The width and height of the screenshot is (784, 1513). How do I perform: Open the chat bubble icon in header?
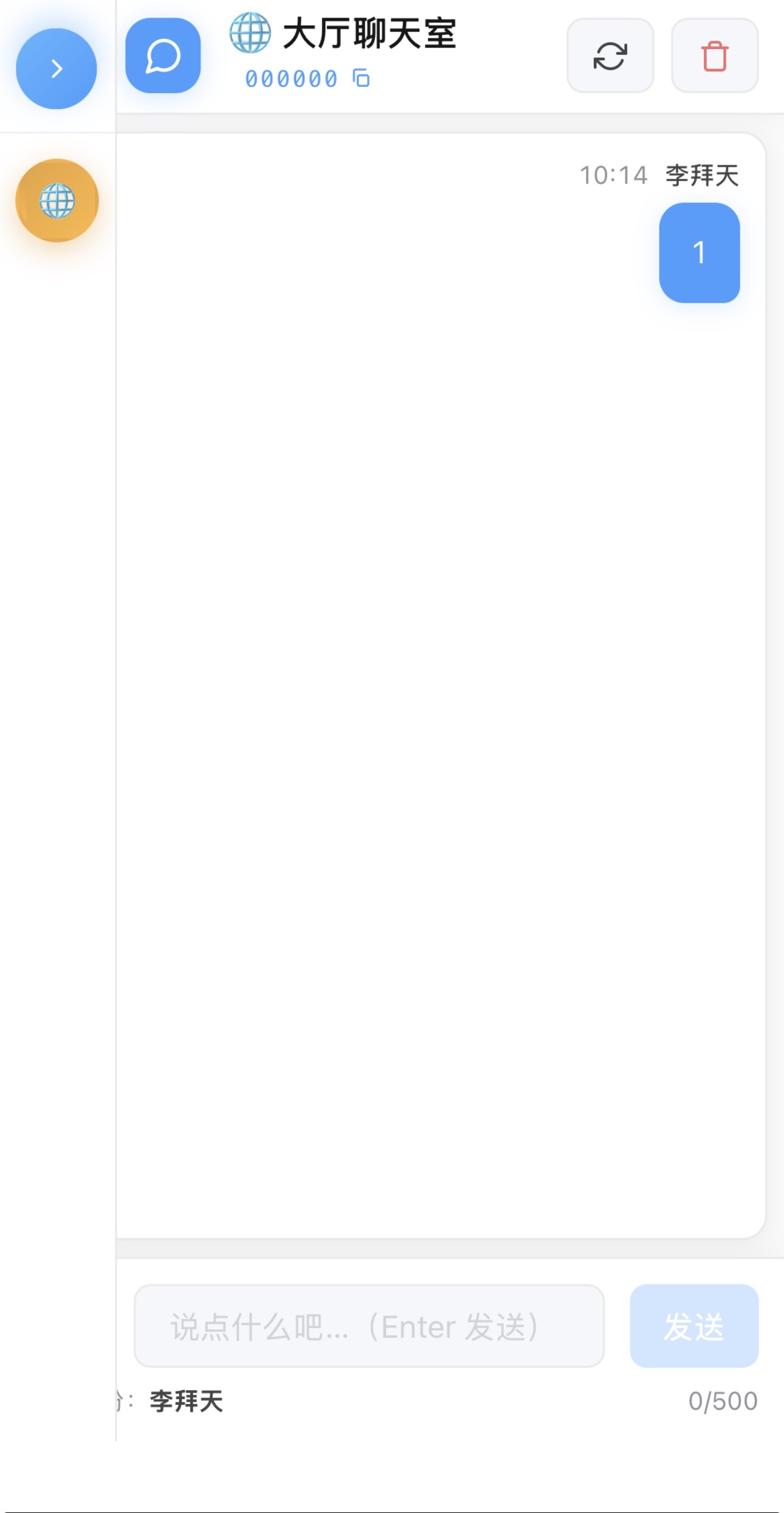click(x=163, y=56)
